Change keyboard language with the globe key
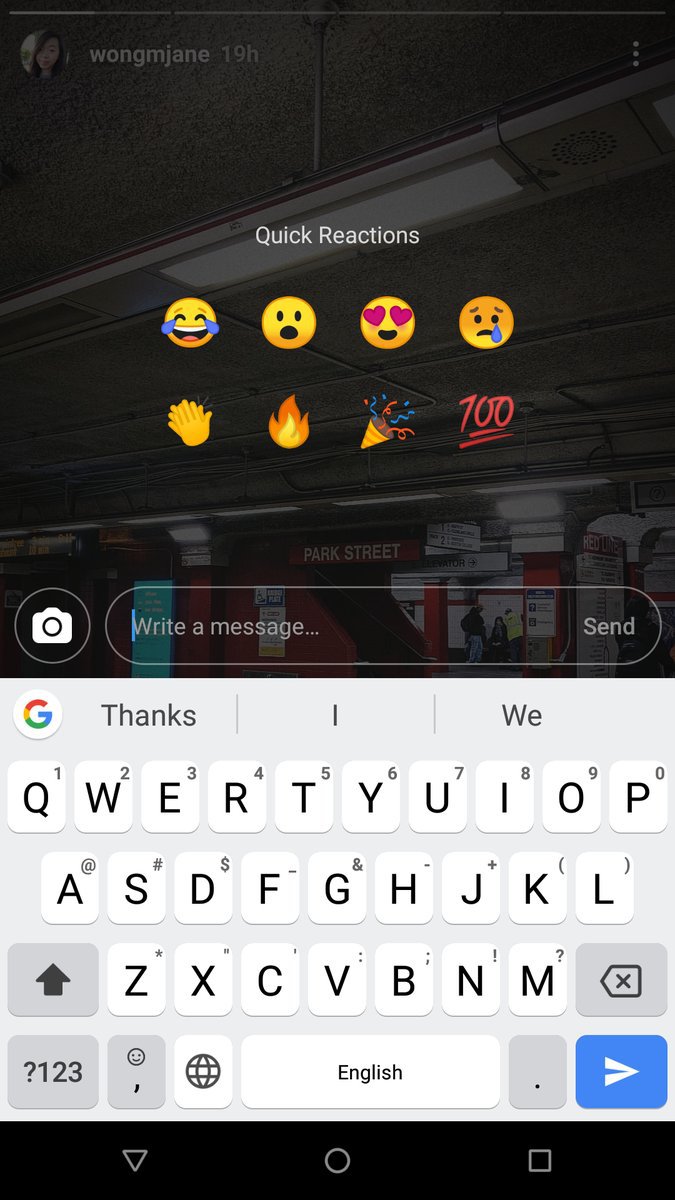 [x=203, y=1072]
